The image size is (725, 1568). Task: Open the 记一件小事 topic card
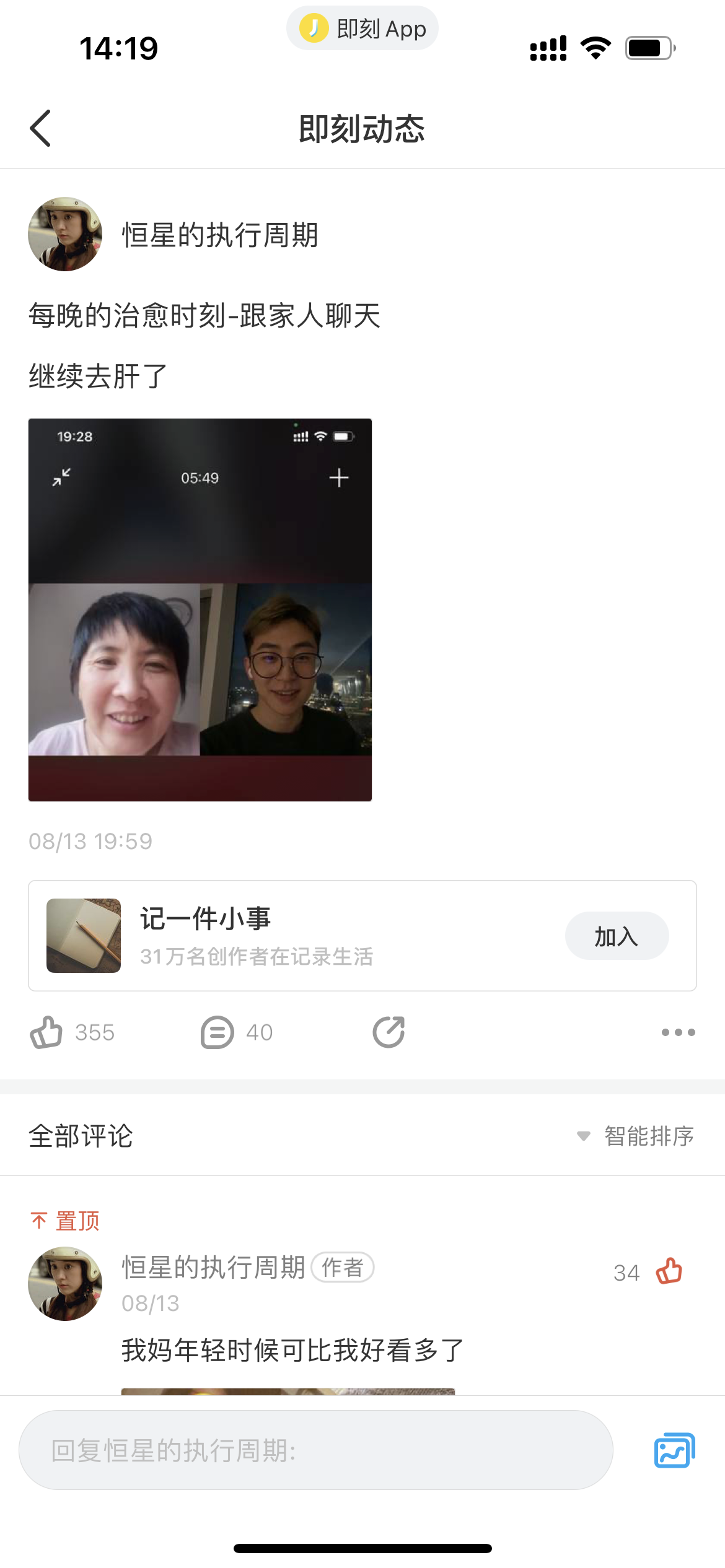click(362, 936)
